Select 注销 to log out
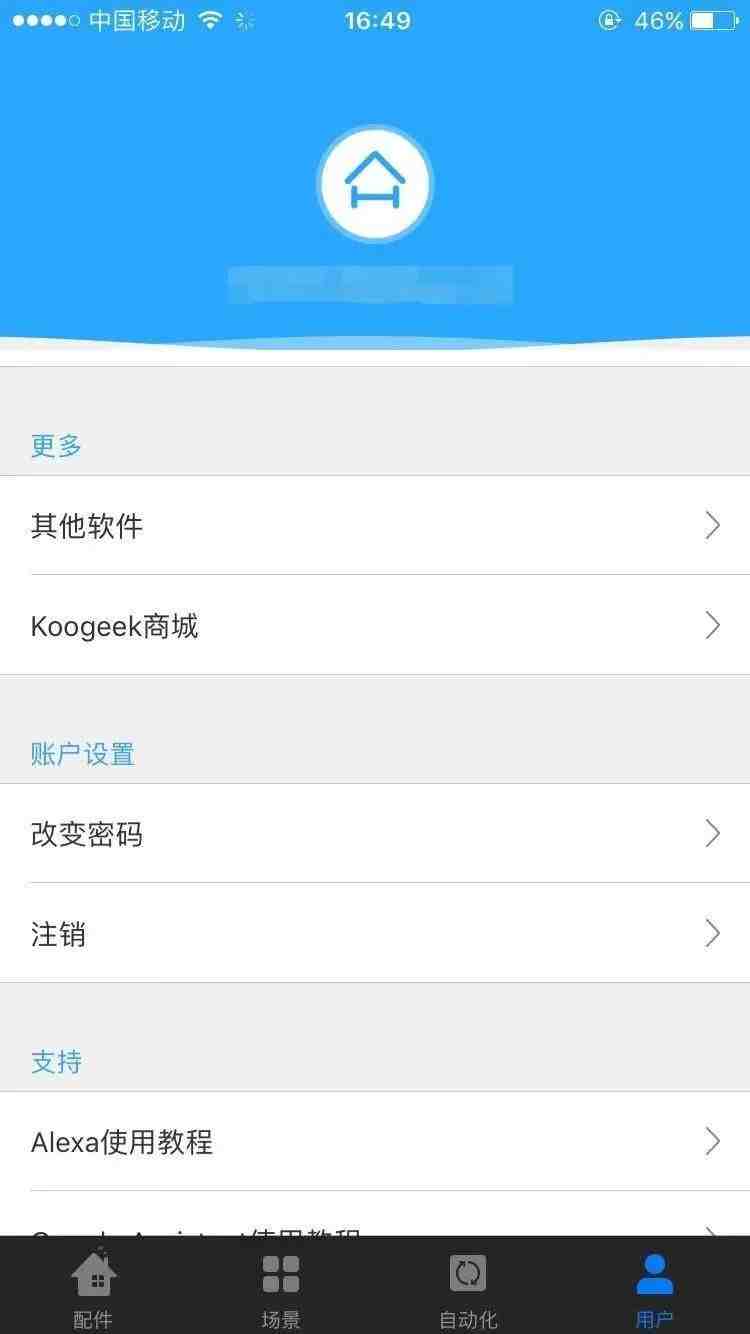Screen dimensions: 750x1334 pyautogui.click(x=375, y=933)
